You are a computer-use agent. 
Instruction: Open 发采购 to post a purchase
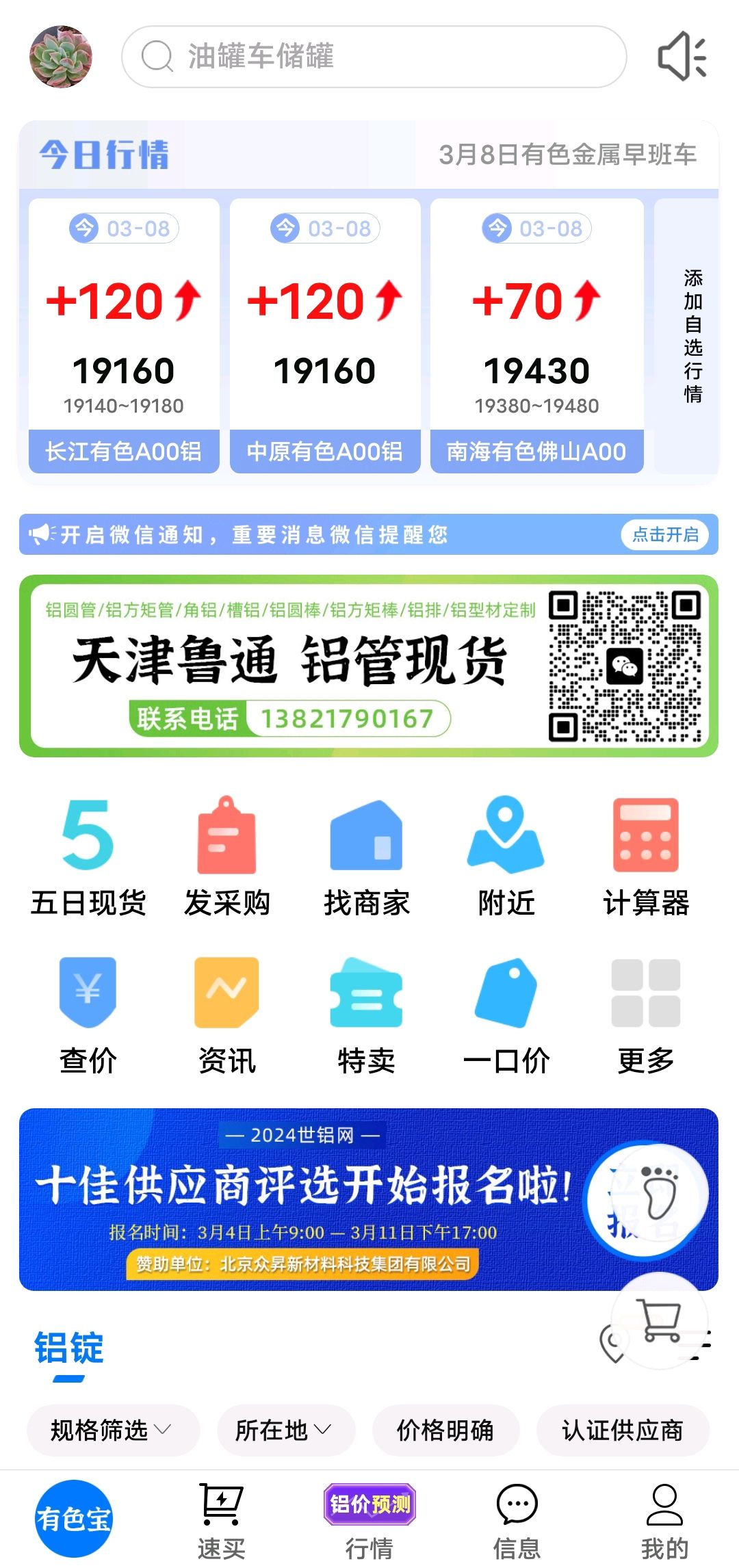(x=227, y=857)
